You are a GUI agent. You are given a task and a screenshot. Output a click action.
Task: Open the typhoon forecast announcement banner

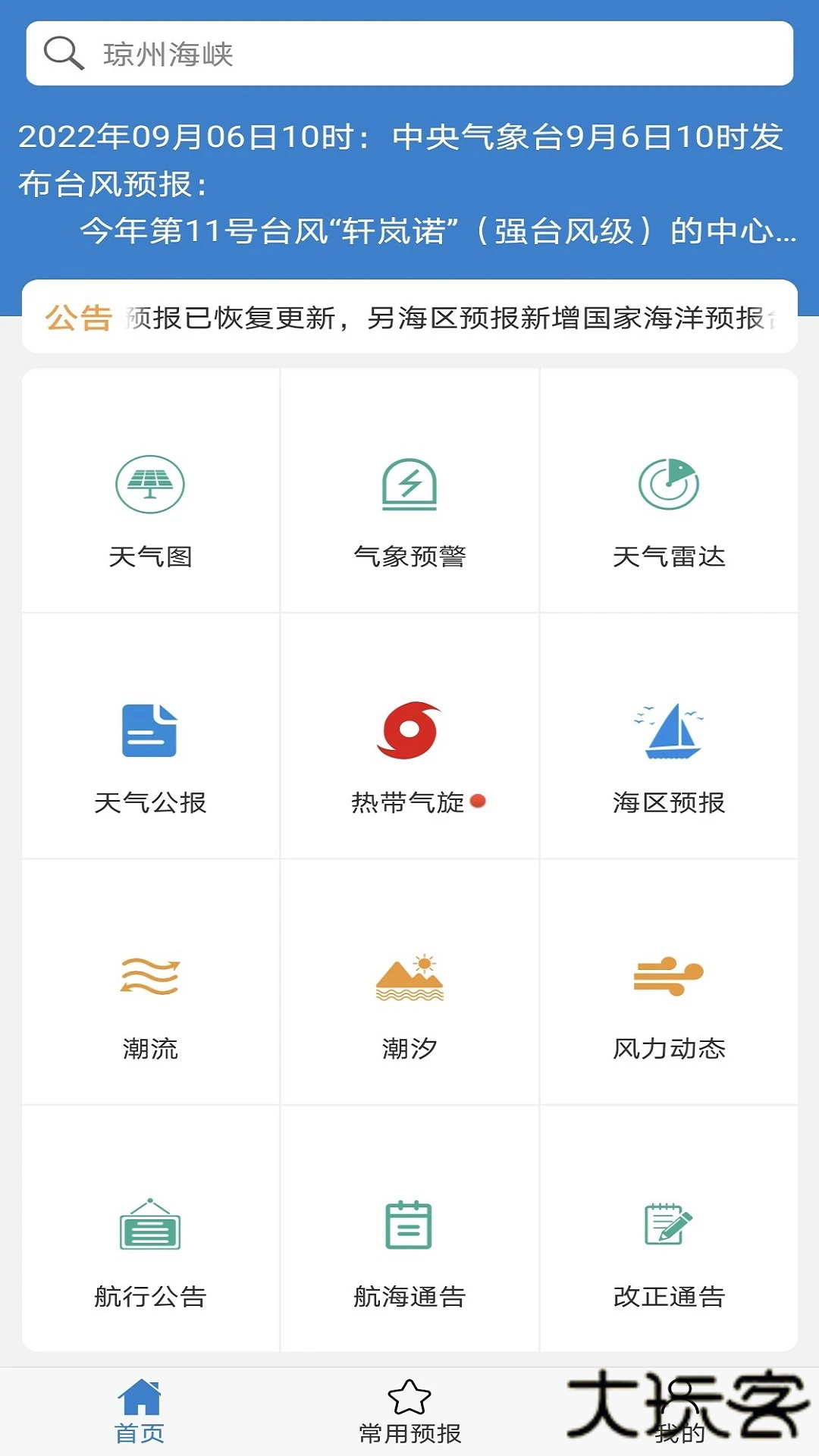[x=409, y=182]
